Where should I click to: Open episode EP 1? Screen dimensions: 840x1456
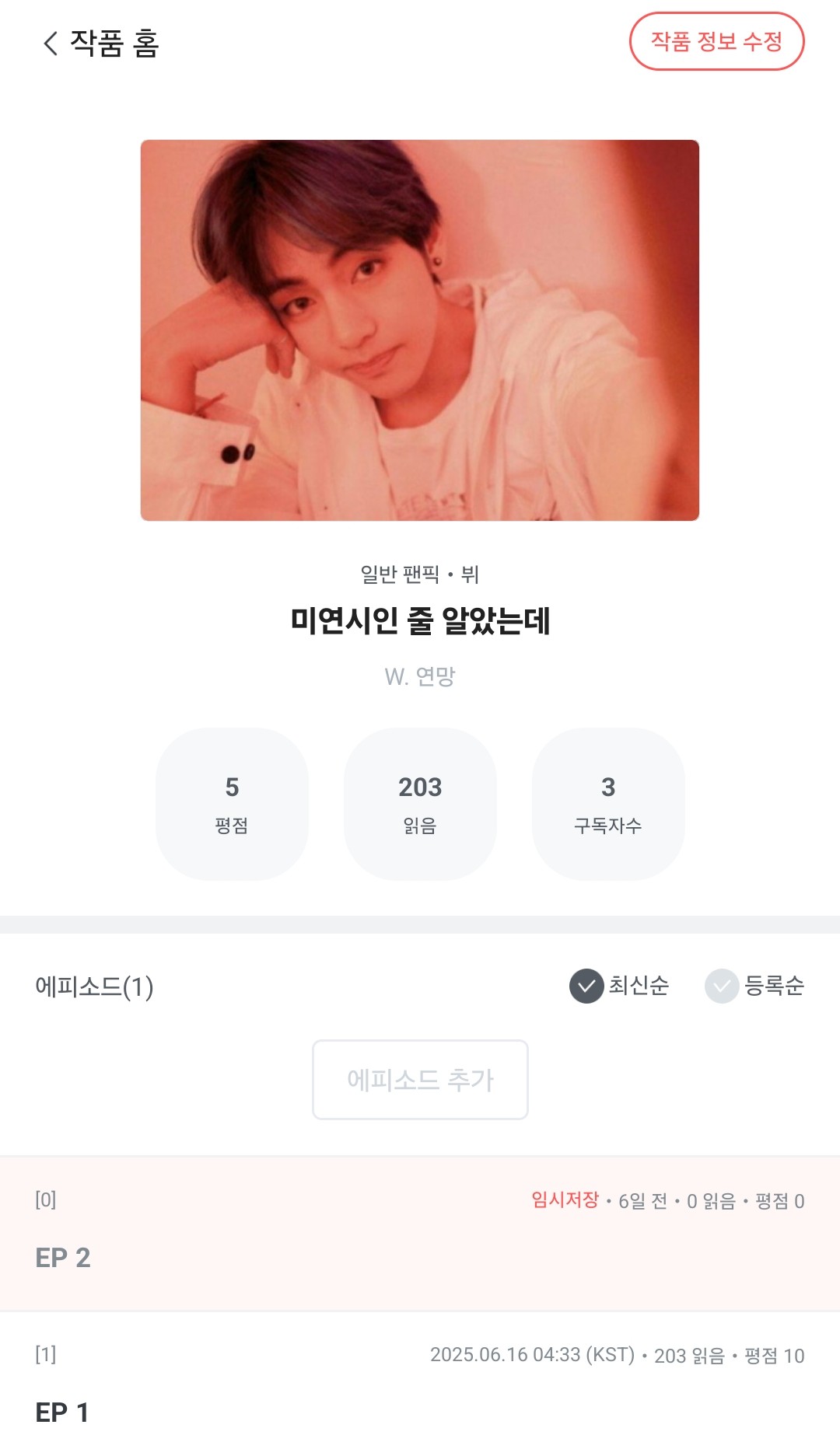[420, 1384]
